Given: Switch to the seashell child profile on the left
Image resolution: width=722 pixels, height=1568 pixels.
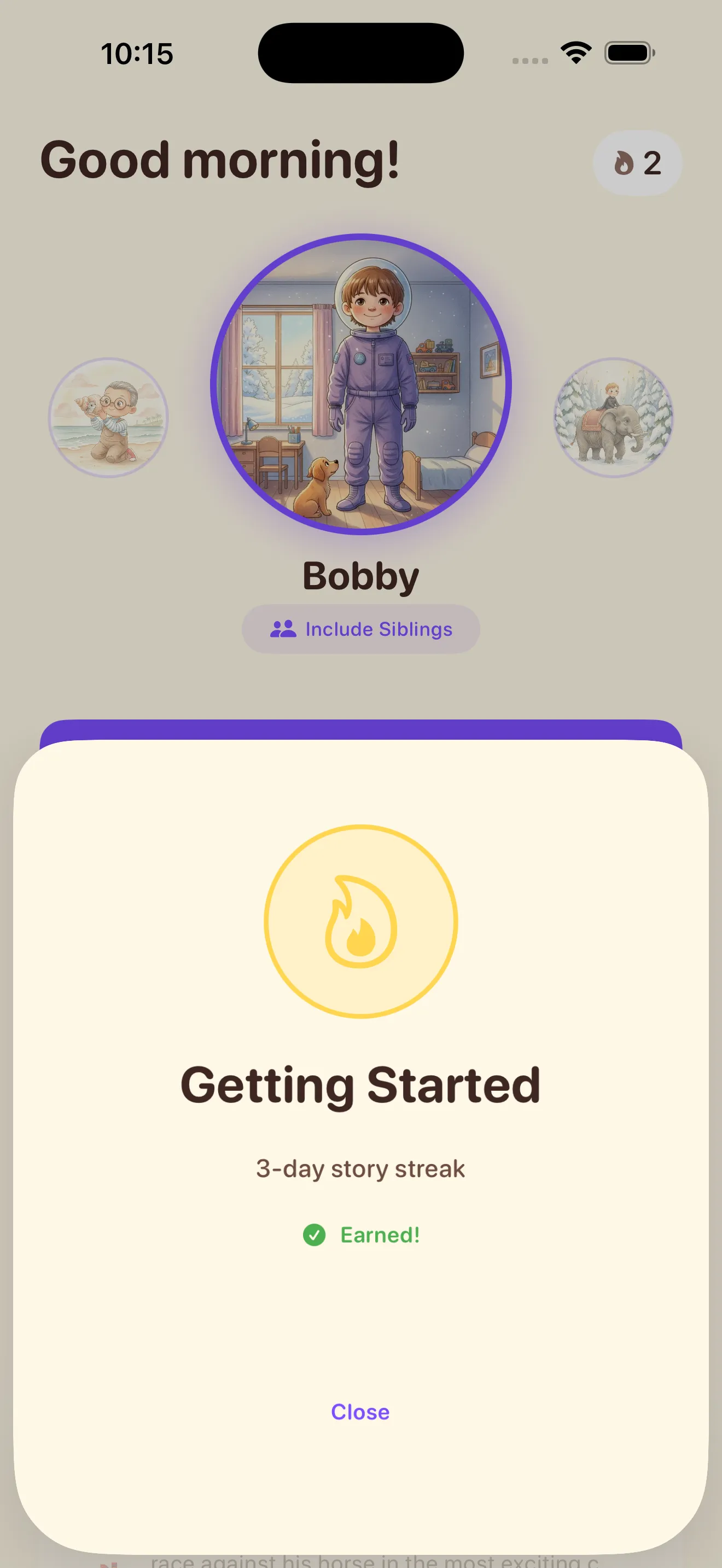Looking at the screenshot, I should pyautogui.click(x=108, y=417).
